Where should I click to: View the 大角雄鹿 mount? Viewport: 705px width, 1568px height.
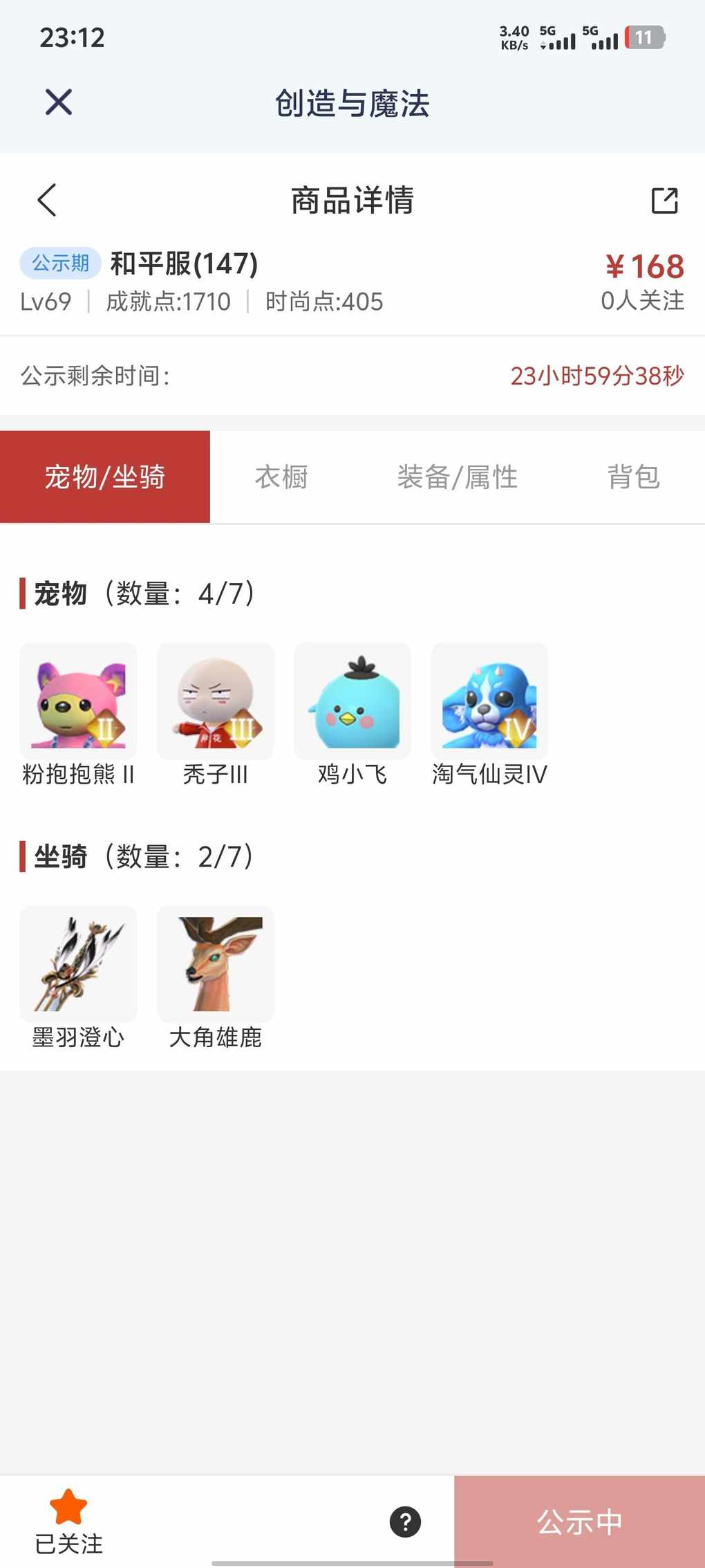tap(215, 963)
